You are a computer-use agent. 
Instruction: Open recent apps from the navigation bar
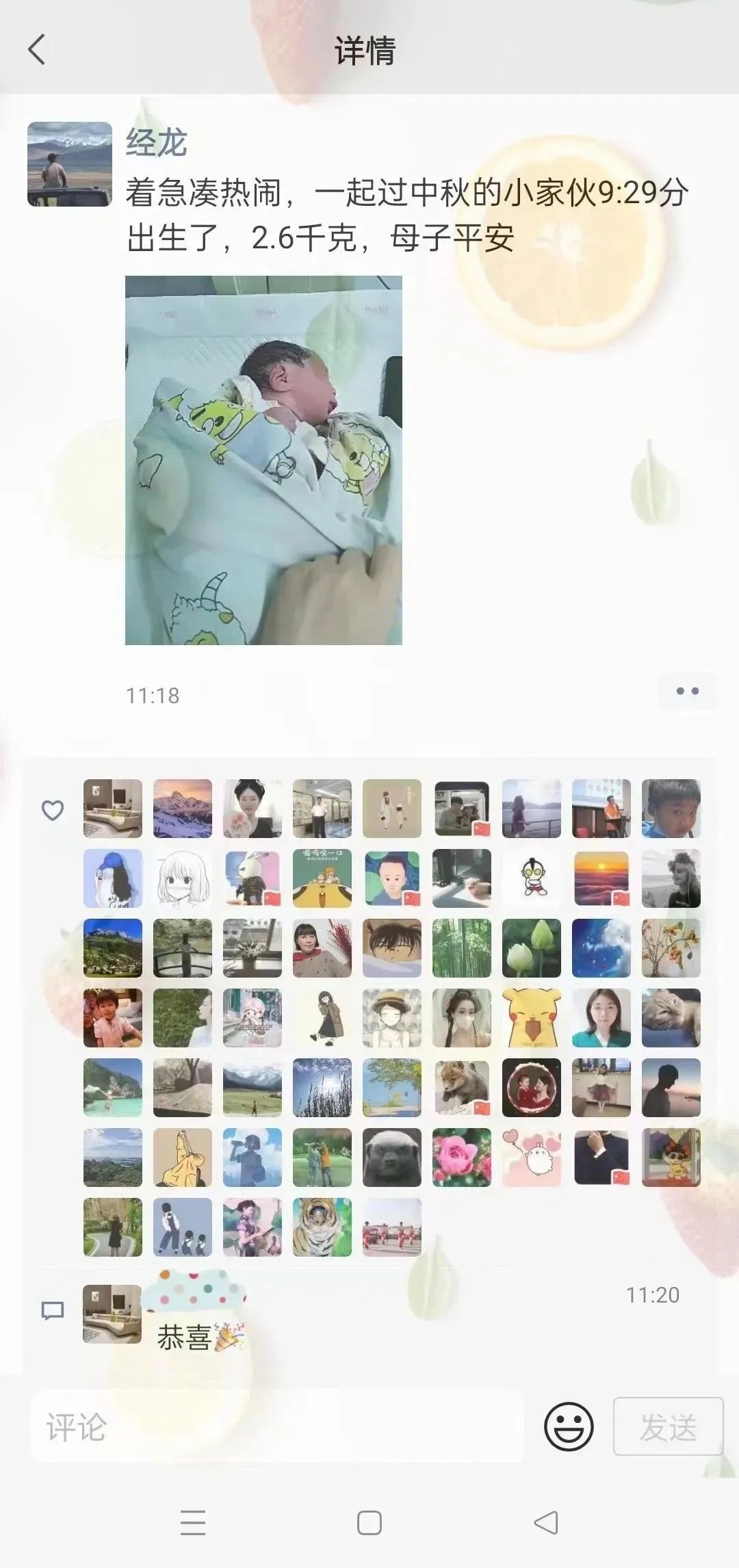193,1523
